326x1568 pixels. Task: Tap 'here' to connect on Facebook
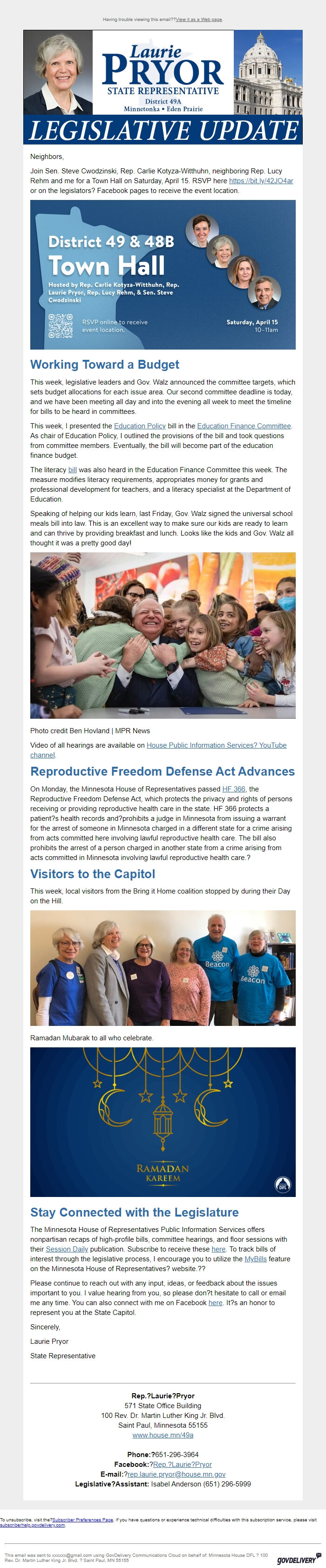click(215, 1303)
